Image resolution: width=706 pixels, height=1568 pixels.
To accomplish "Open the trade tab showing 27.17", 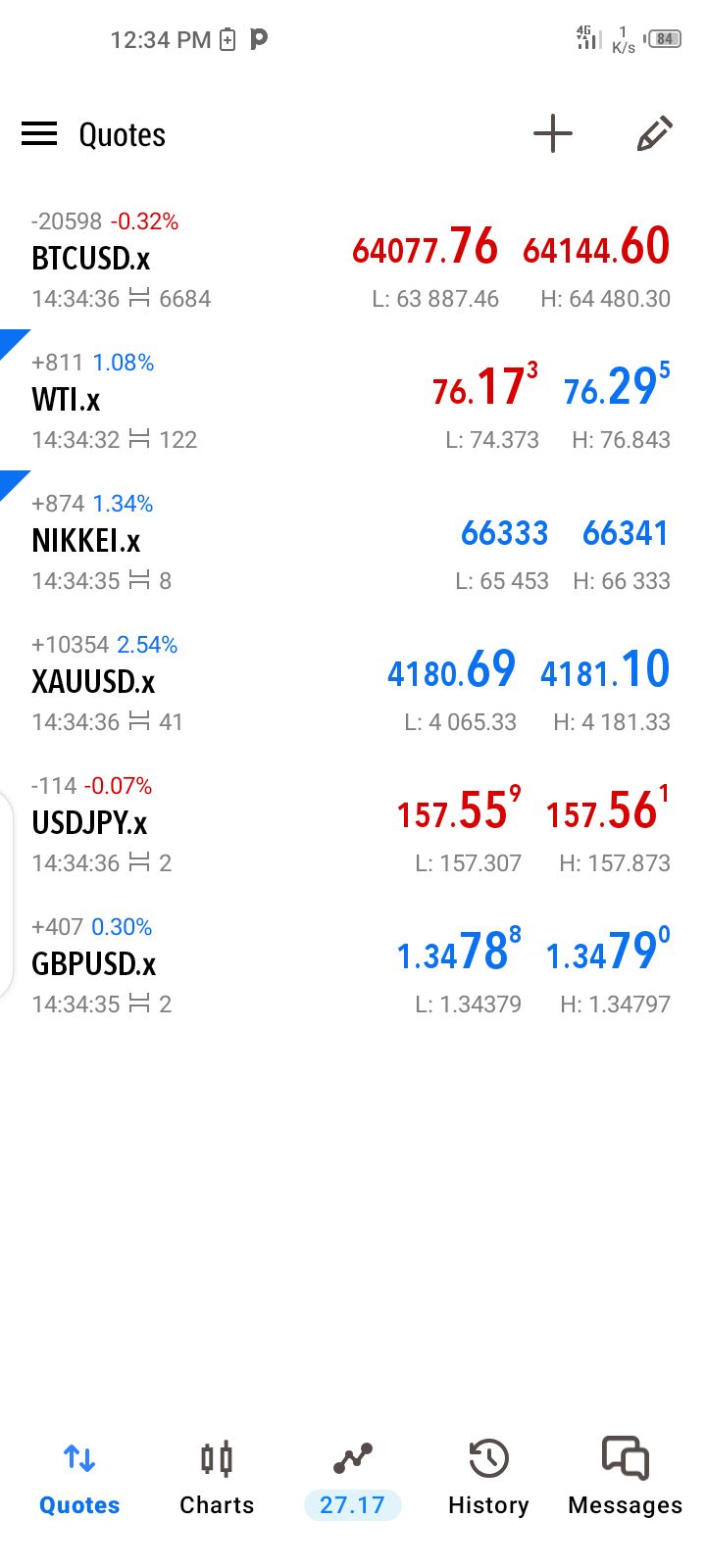I will [x=353, y=1479].
